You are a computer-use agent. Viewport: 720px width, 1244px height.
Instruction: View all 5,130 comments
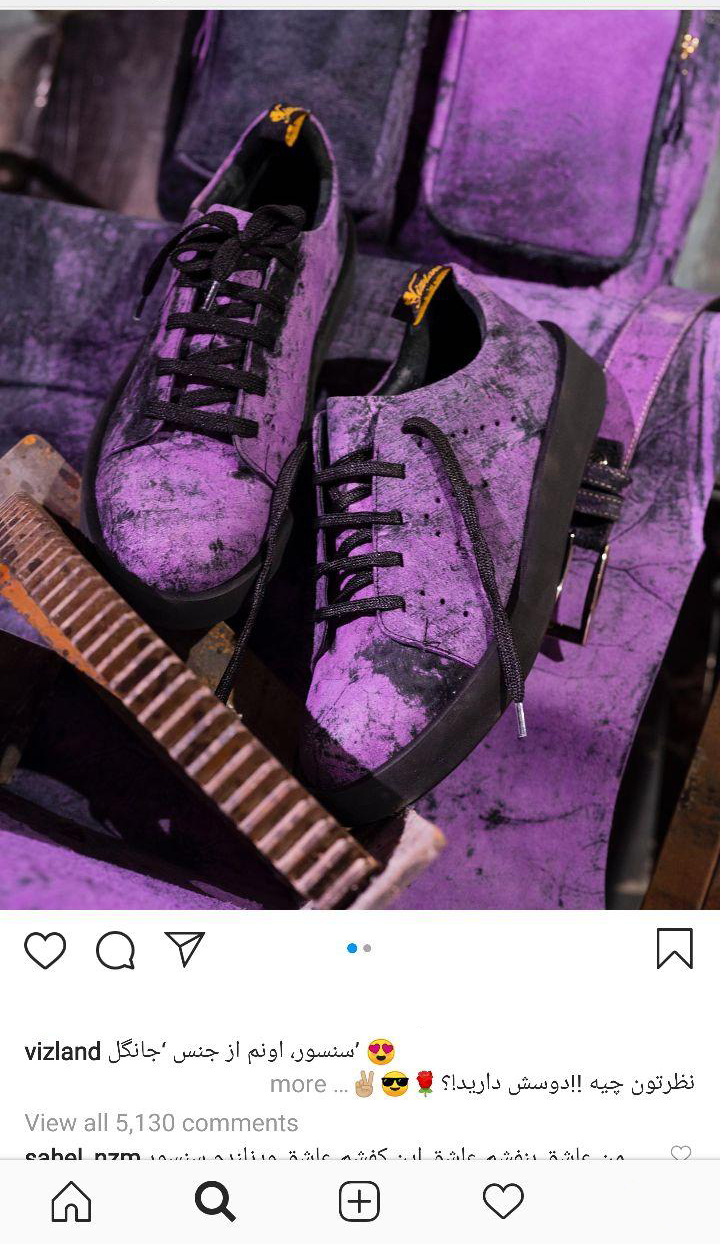coord(161,1122)
